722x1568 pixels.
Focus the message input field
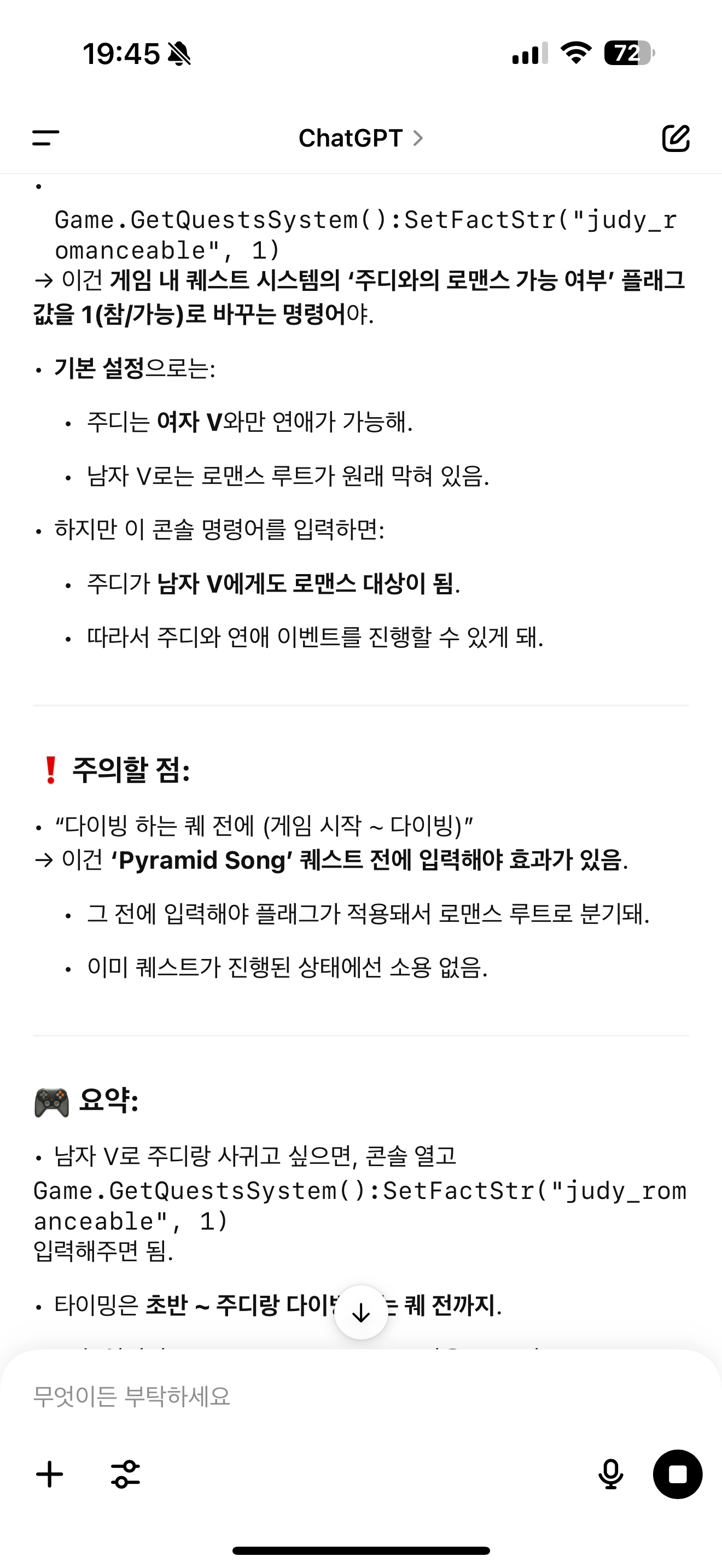click(360, 1396)
